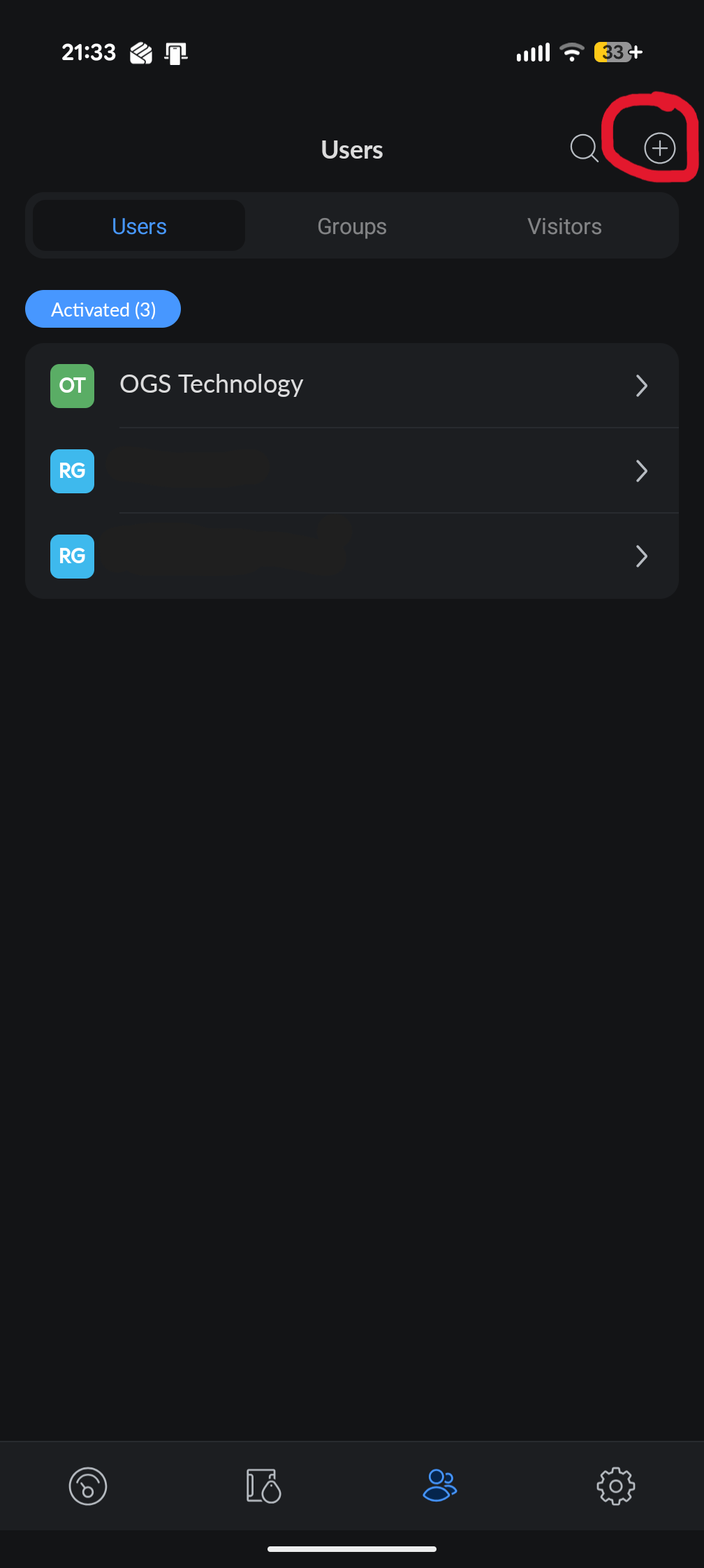Open settings via the gear icon
This screenshot has width=704, height=1568.
[615, 1486]
